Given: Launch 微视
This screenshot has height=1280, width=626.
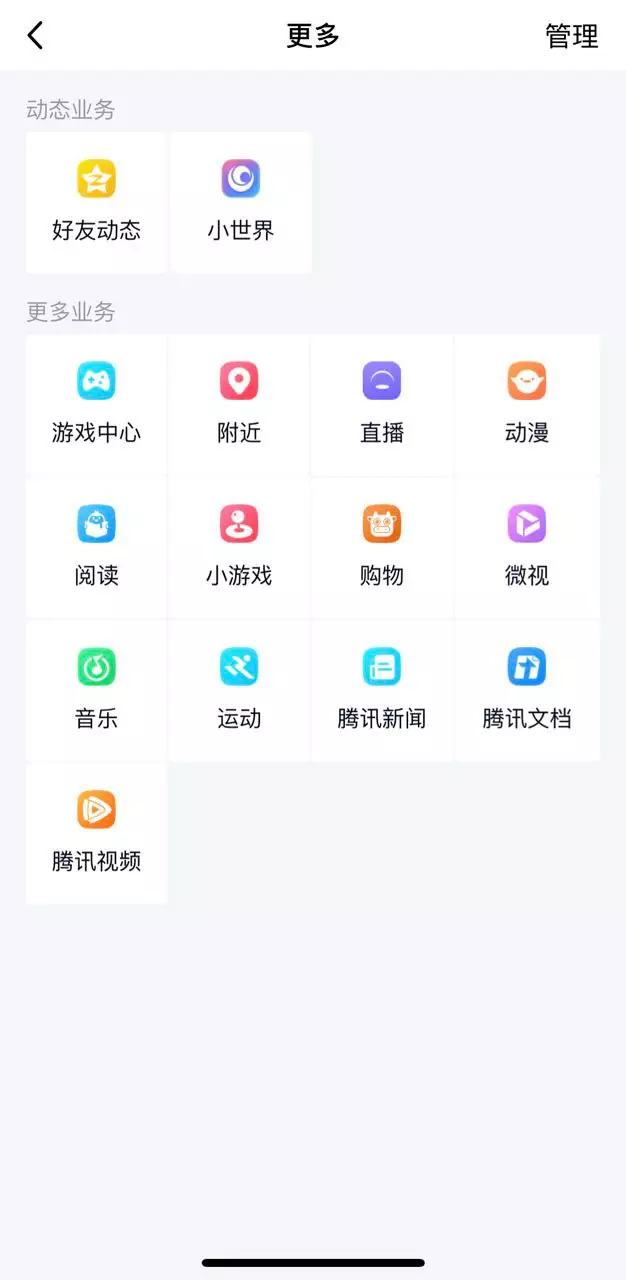Looking at the screenshot, I should [527, 547].
